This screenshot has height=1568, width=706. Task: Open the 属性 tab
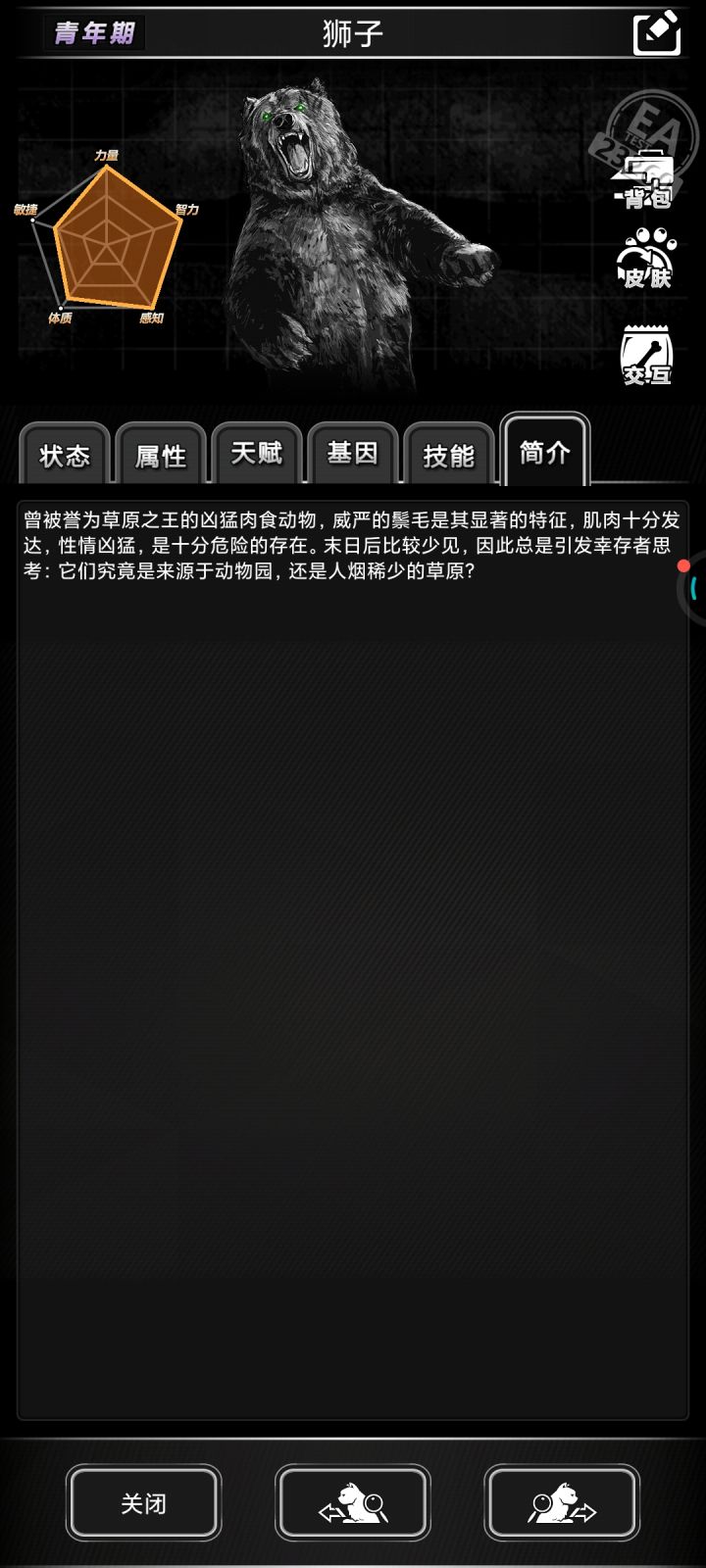[x=161, y=454]
